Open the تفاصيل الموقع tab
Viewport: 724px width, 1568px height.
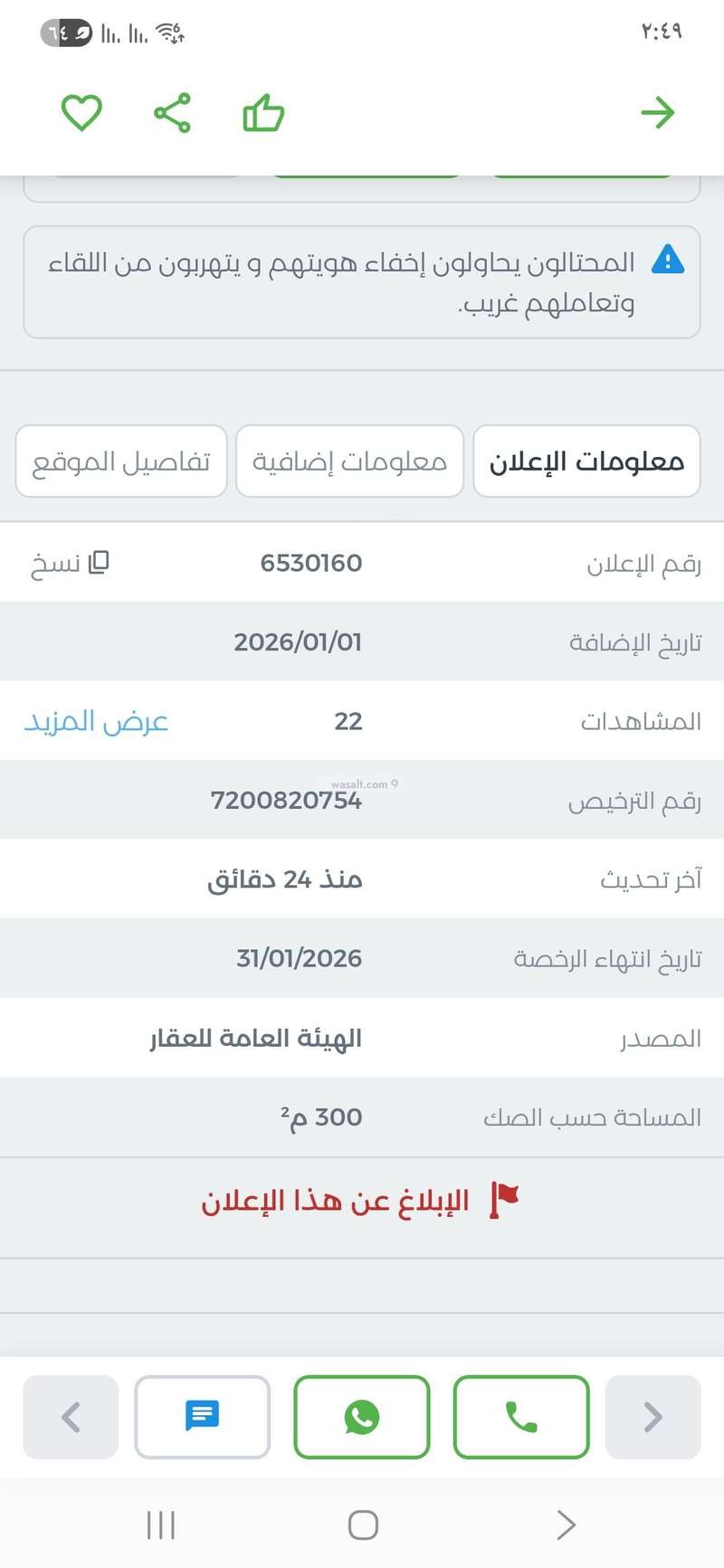[121, 461]
